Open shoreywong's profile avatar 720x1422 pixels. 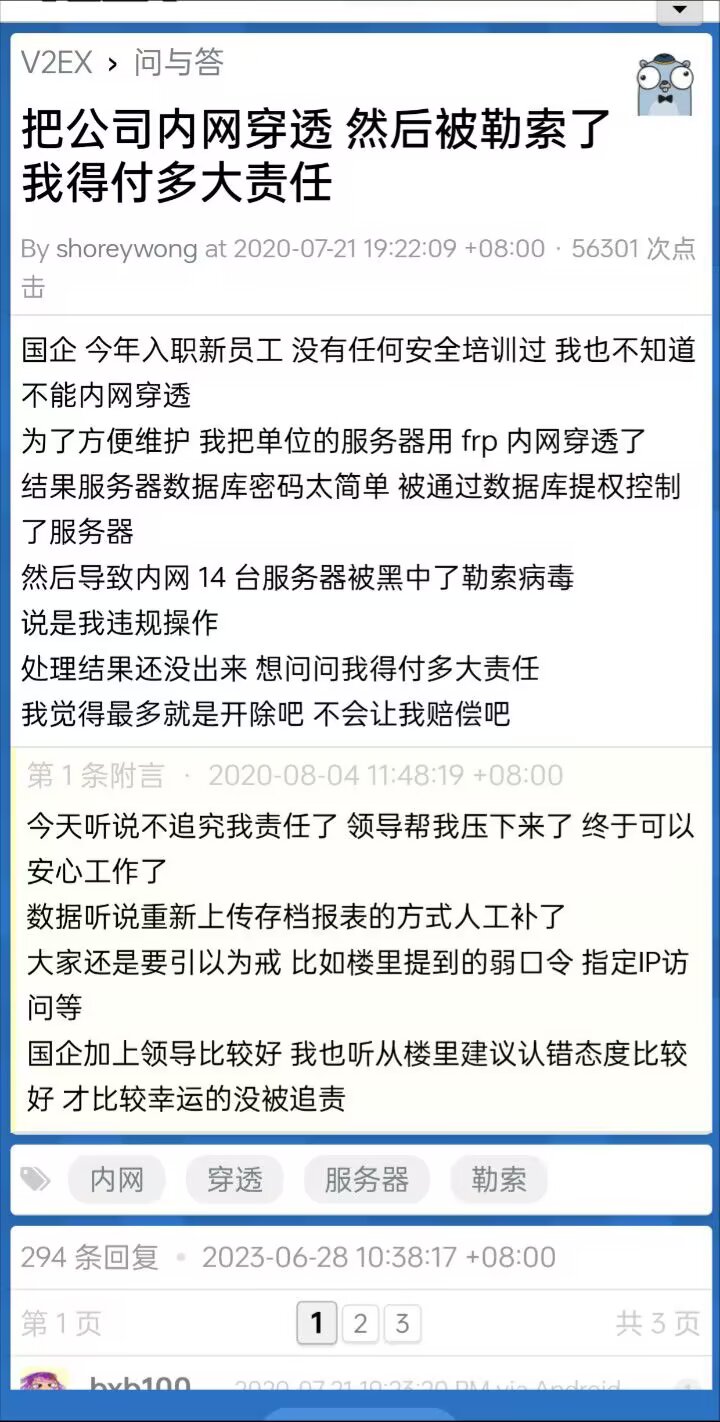coord(664,85)
